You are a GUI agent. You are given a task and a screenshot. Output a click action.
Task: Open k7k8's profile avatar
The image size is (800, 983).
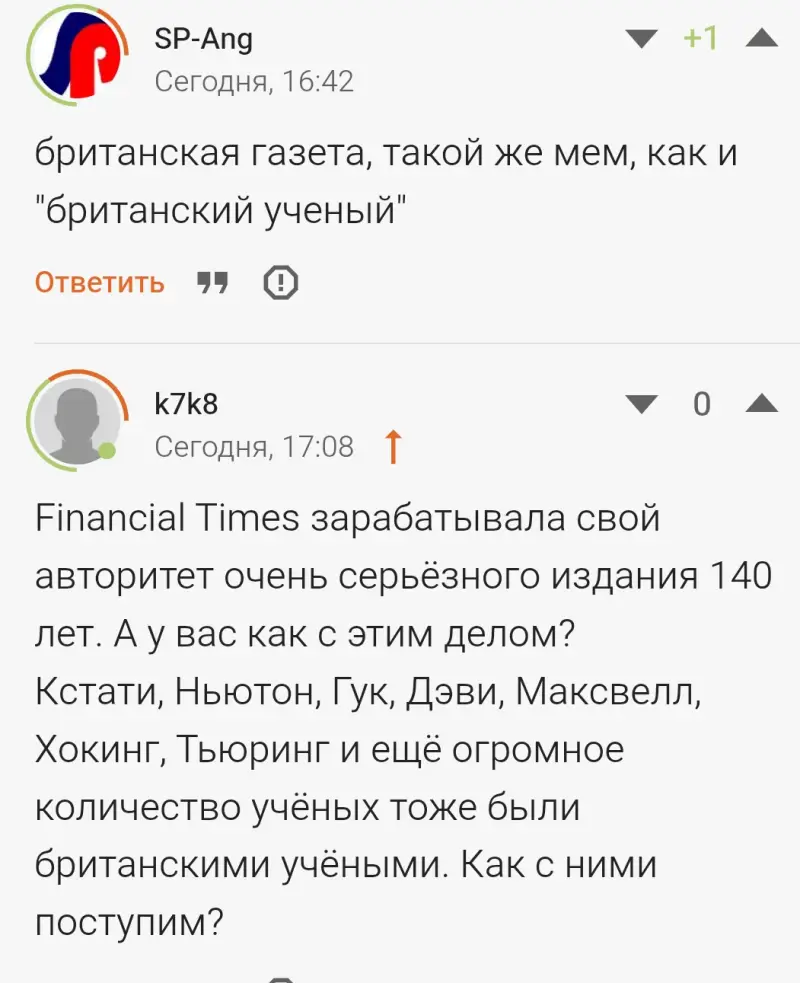77,421
